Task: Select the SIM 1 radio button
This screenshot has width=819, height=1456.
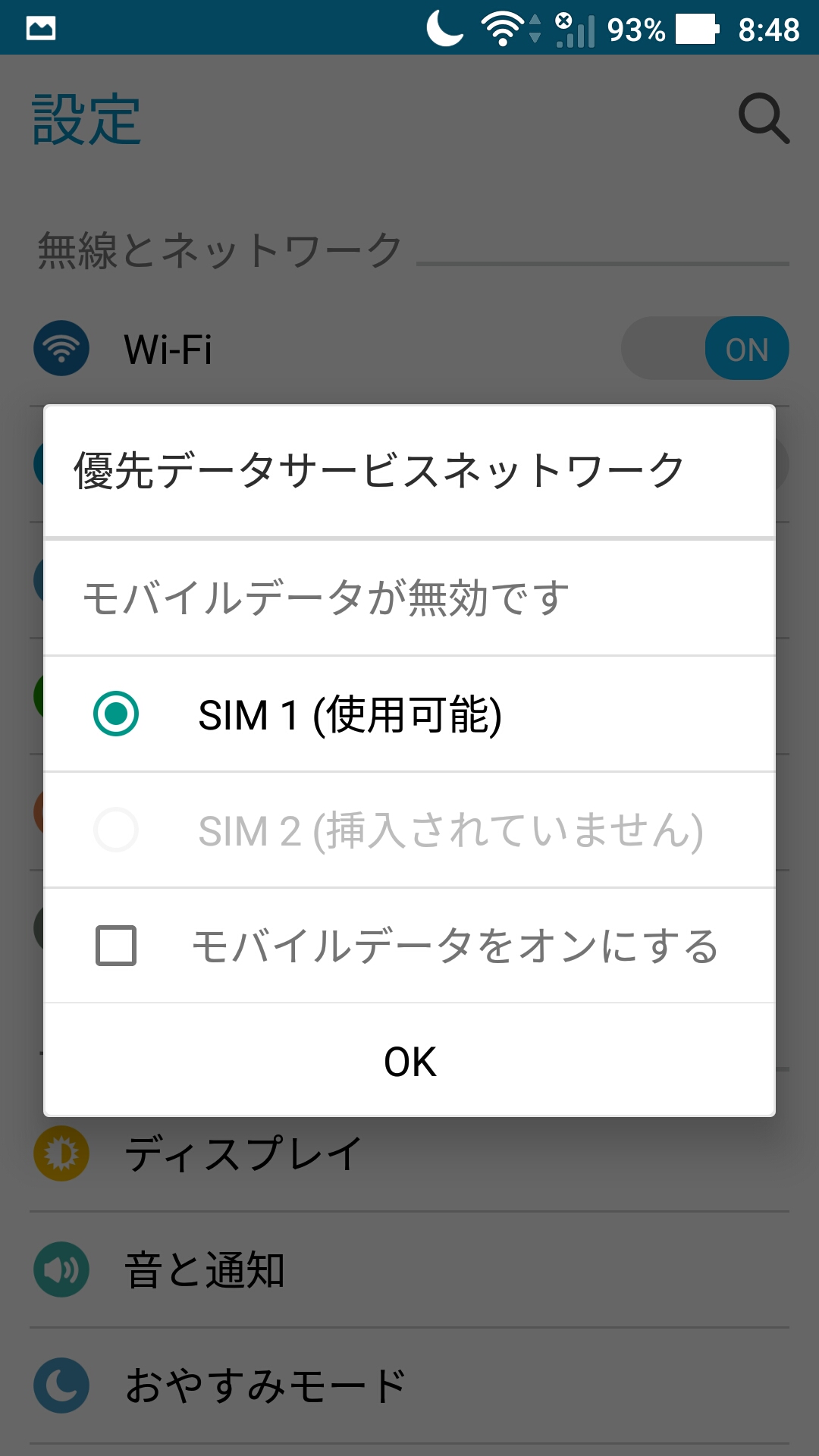Action: click(x=115, y=713)
